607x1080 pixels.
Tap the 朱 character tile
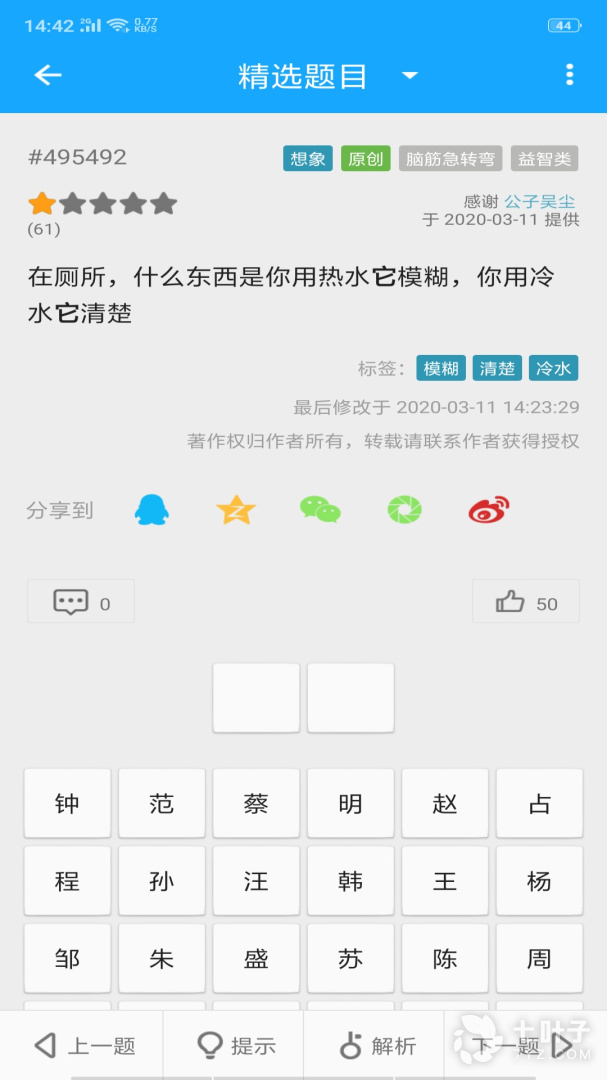point(162,959)
